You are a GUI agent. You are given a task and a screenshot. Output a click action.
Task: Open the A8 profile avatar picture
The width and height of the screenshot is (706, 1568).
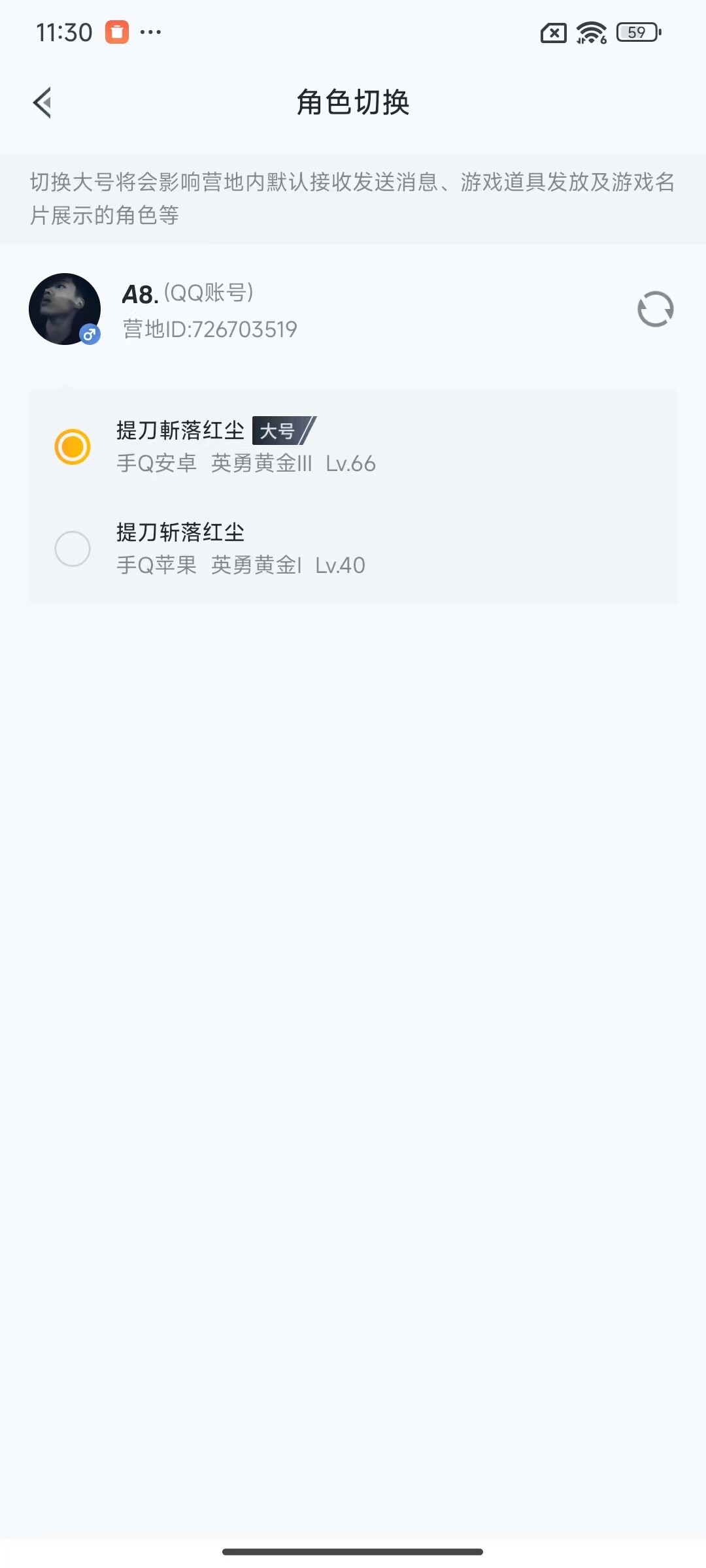point(65,309)
